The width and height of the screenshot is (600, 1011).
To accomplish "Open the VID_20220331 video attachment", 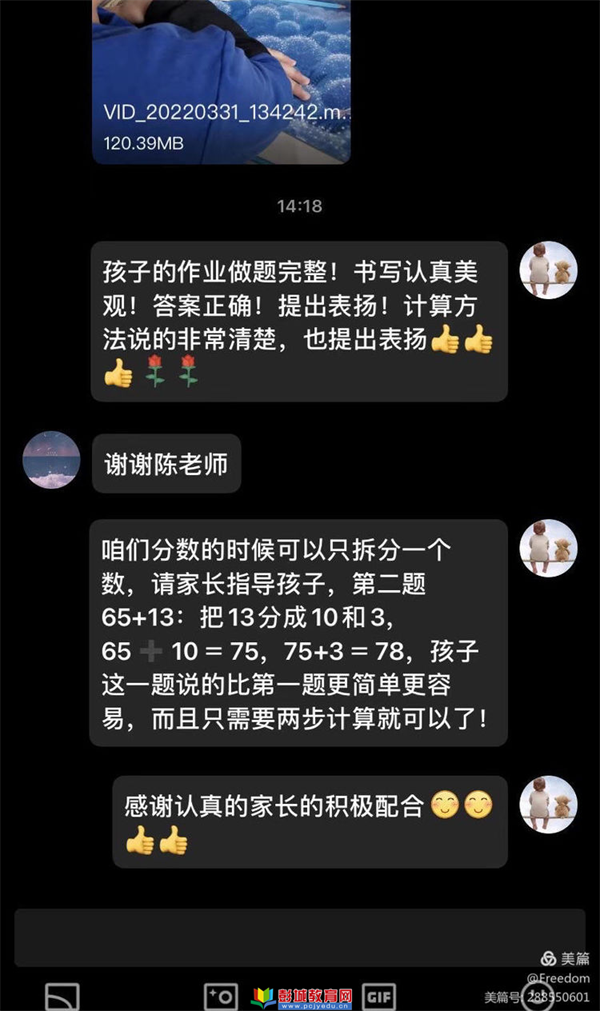I will click(x=221, y=80).
